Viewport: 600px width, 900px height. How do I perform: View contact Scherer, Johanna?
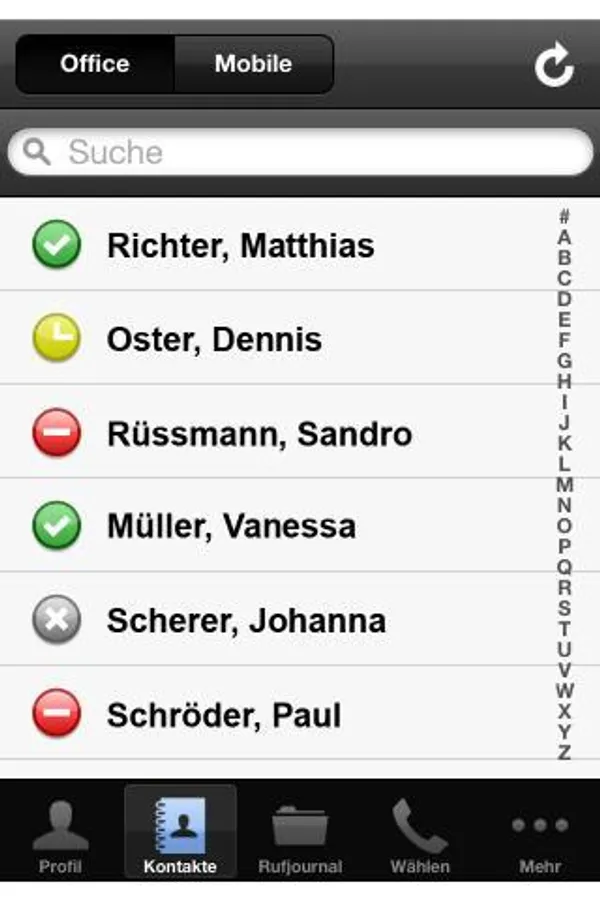[246, 620]
